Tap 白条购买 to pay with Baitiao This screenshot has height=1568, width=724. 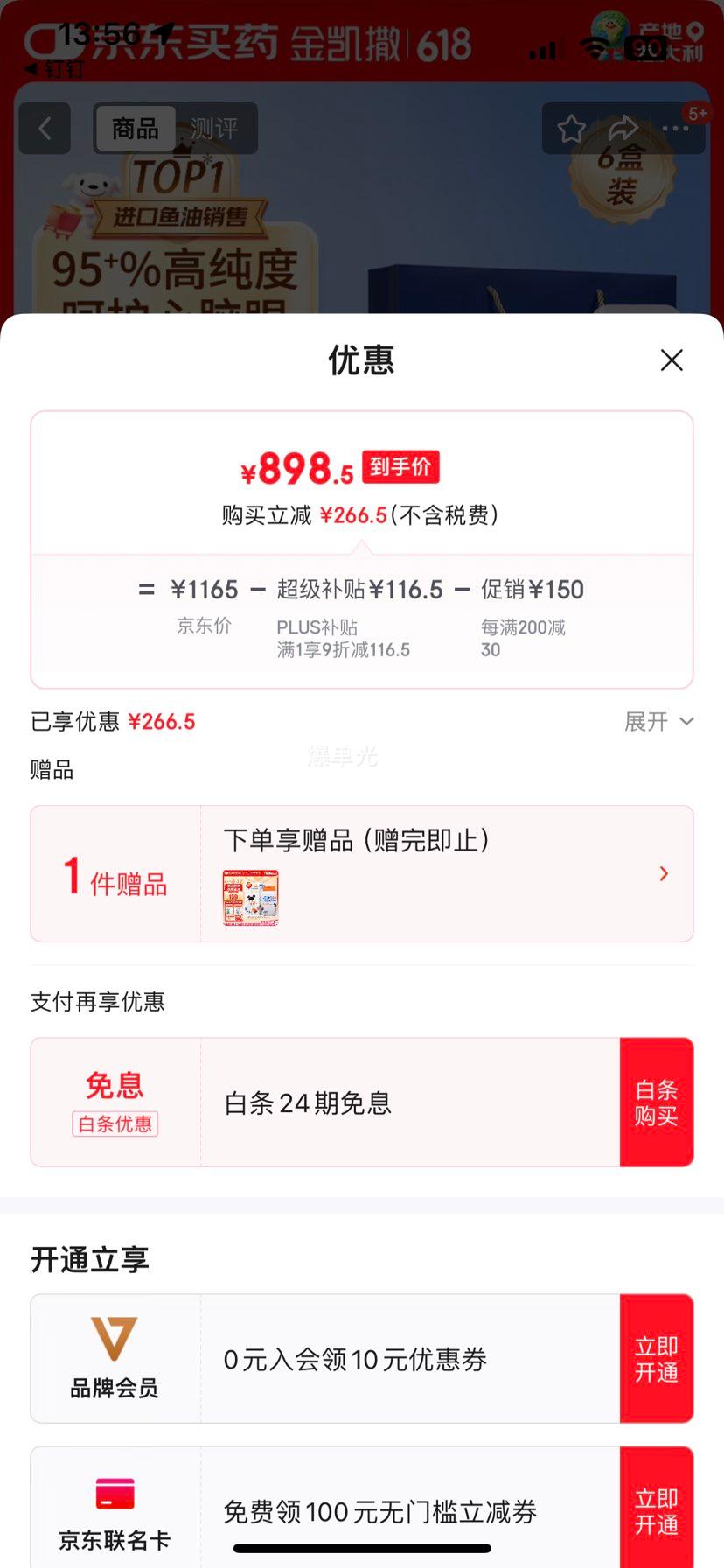click(x=658, y=1101)
